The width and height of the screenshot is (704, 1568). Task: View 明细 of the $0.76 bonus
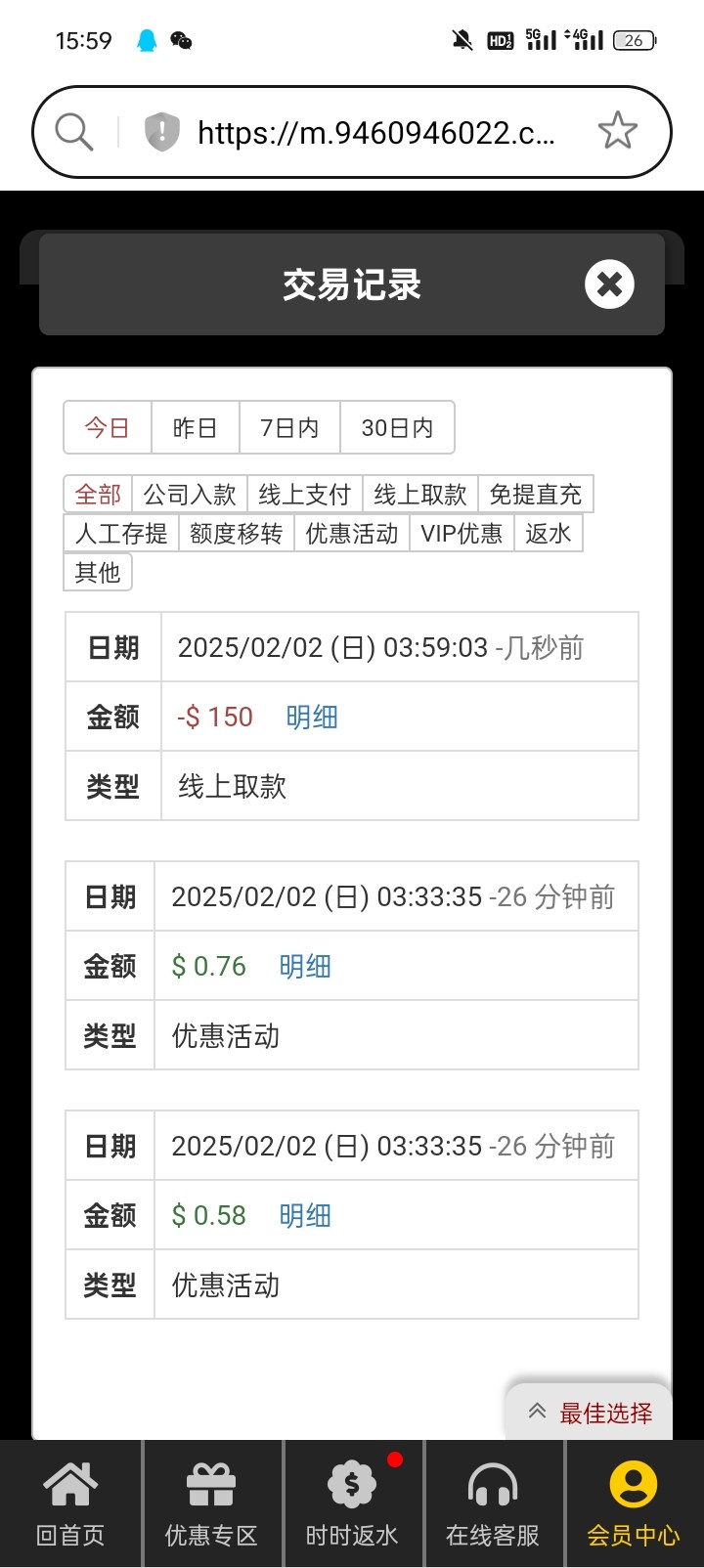[305, 967]
